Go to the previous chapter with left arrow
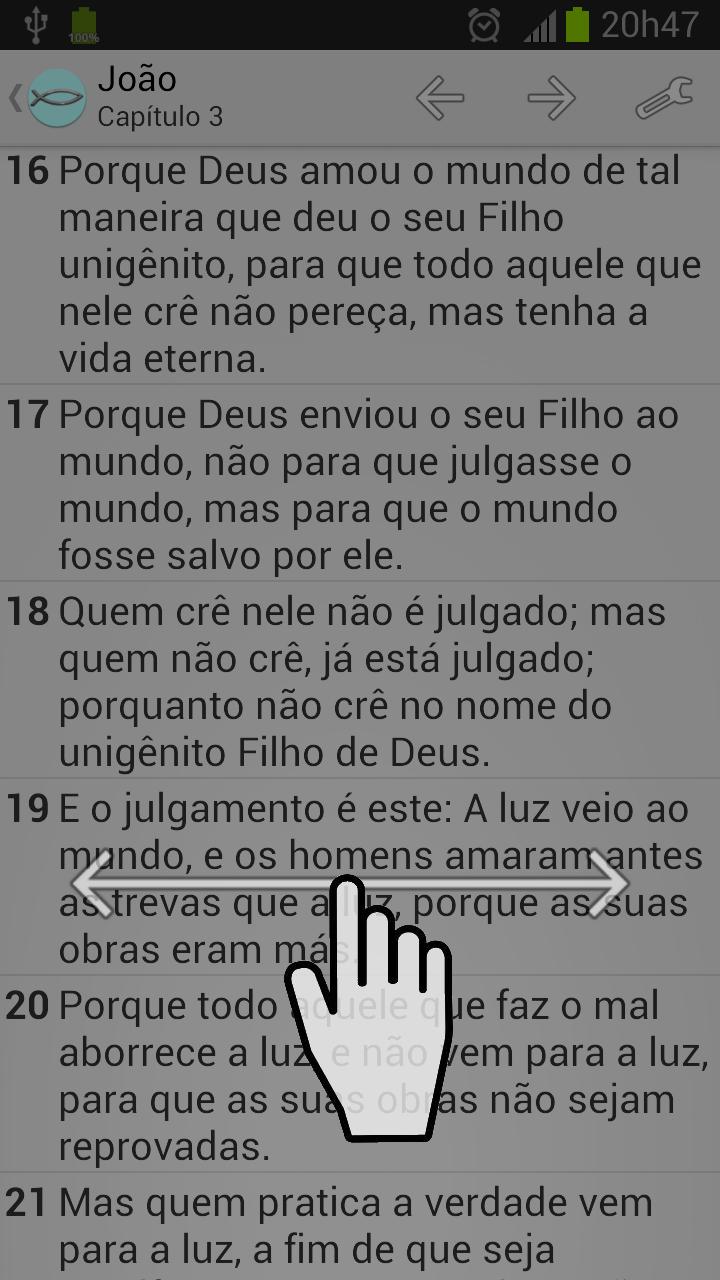Screen dimensions: 720x1280 click(x=440, y=98)
